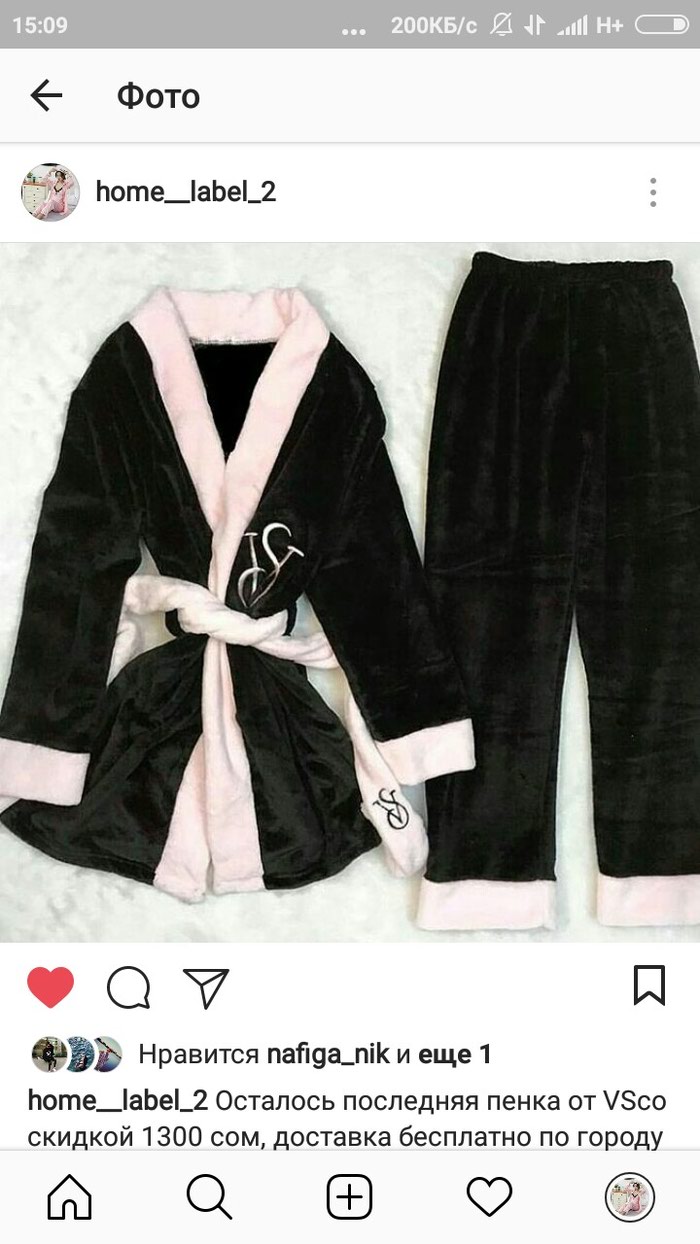700x1244 pixels.
Task: Unlike the post with the red heart
Action: tap(50, 988)
